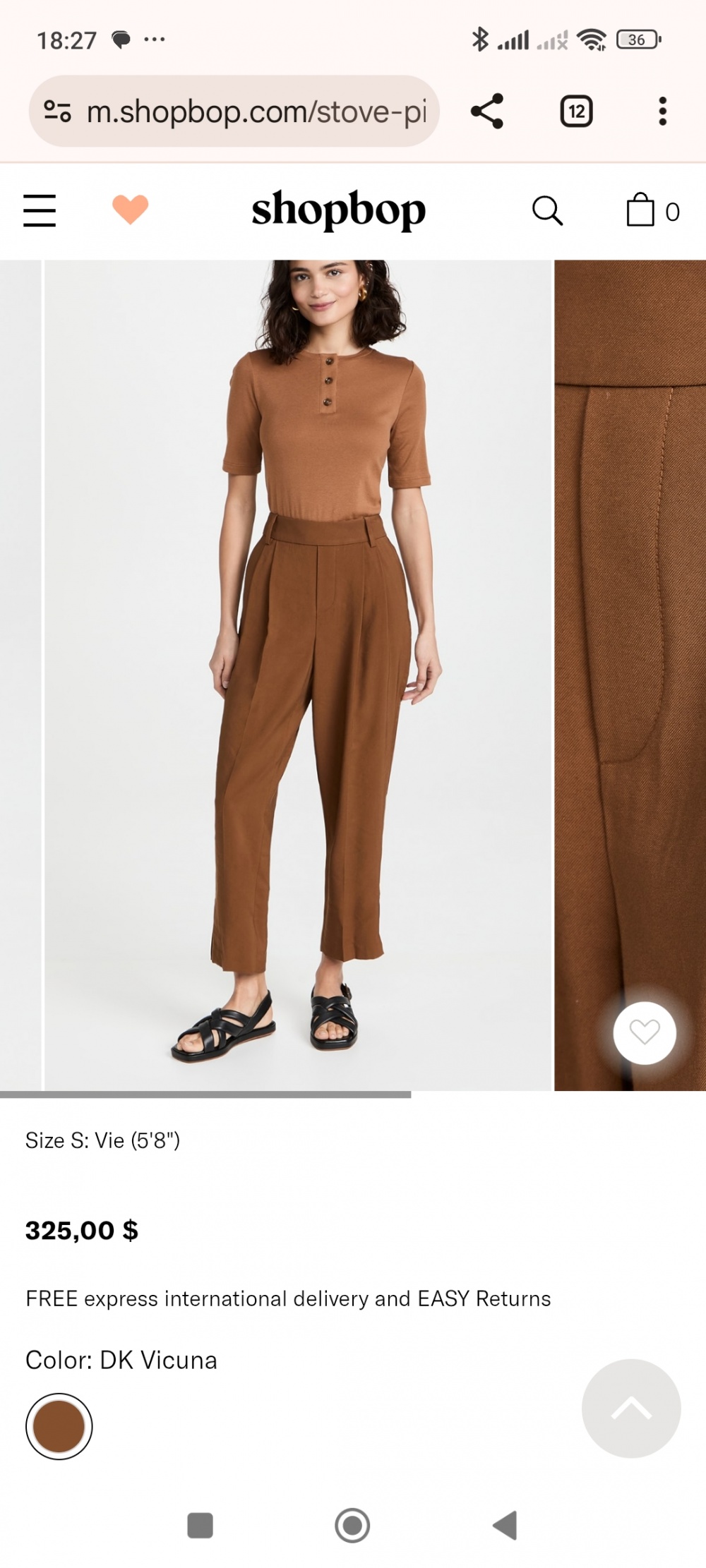
Task: Select the DK Vicuna color swatch
Action: [x=59, y=1426]
